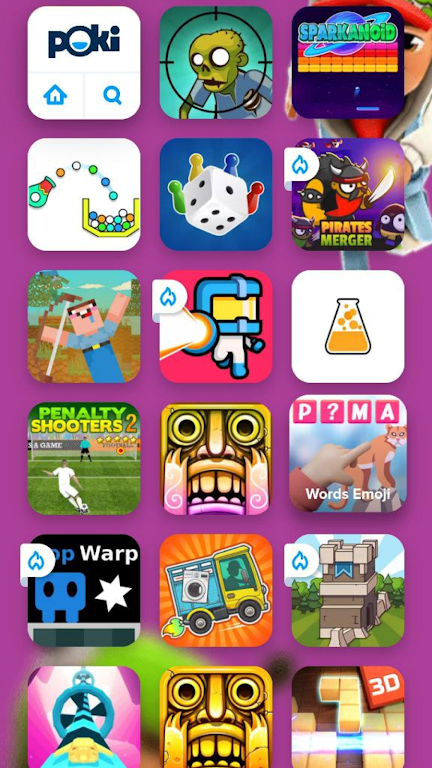Open the yellow delivery truck game
432x768 pixels.
[x=216, y=590]
